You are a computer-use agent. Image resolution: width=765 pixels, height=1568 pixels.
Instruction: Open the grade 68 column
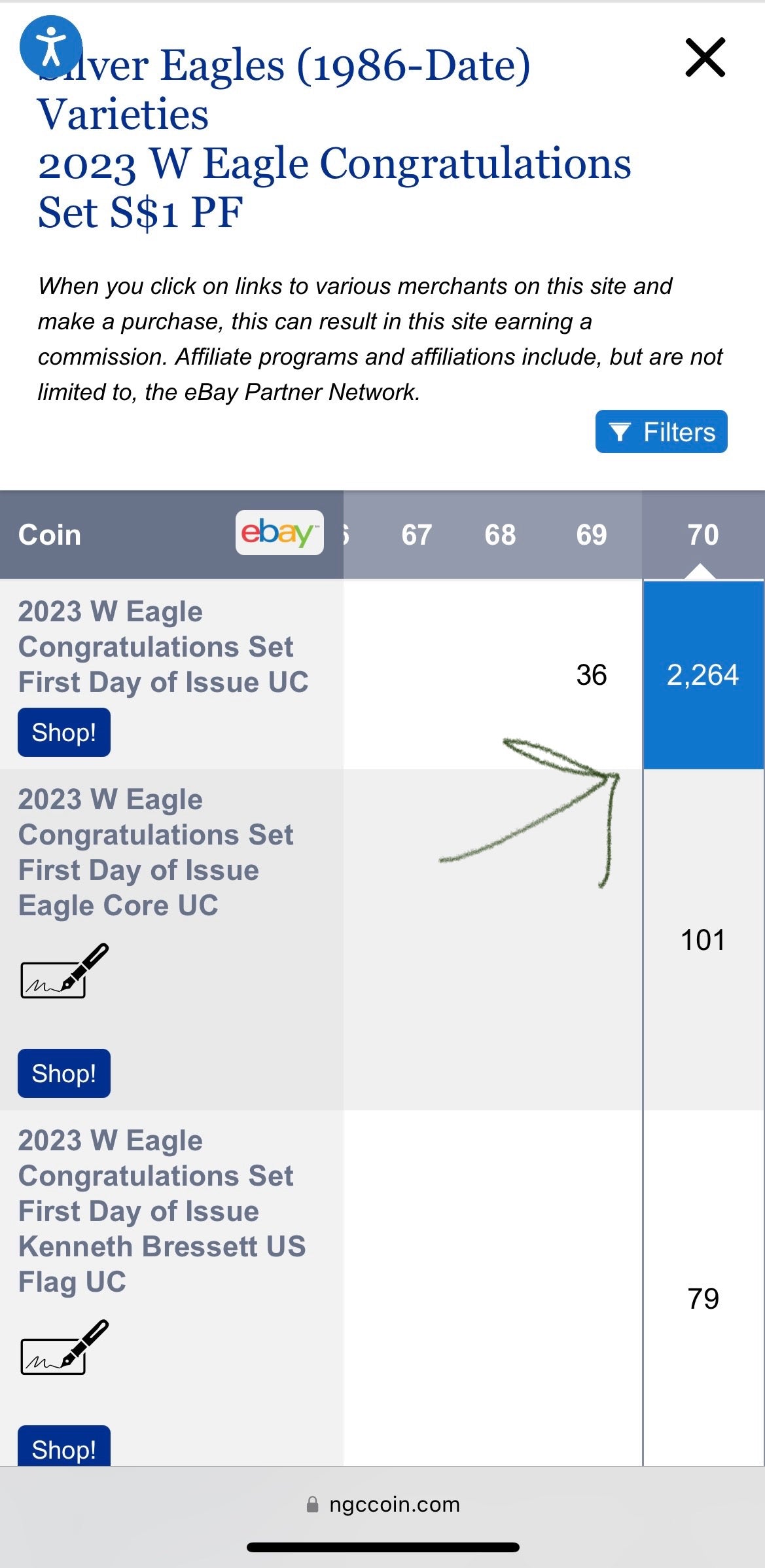pos(500,535)
